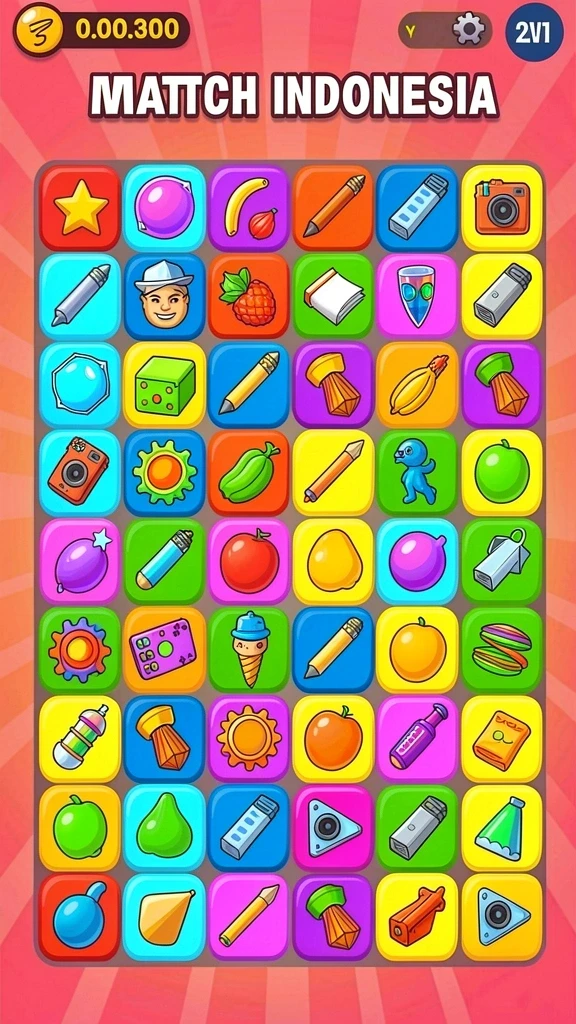Viewport: 576px width, 1024px height.
Task: Tap the banana and onion tile
Action: [x=249, y=208]
